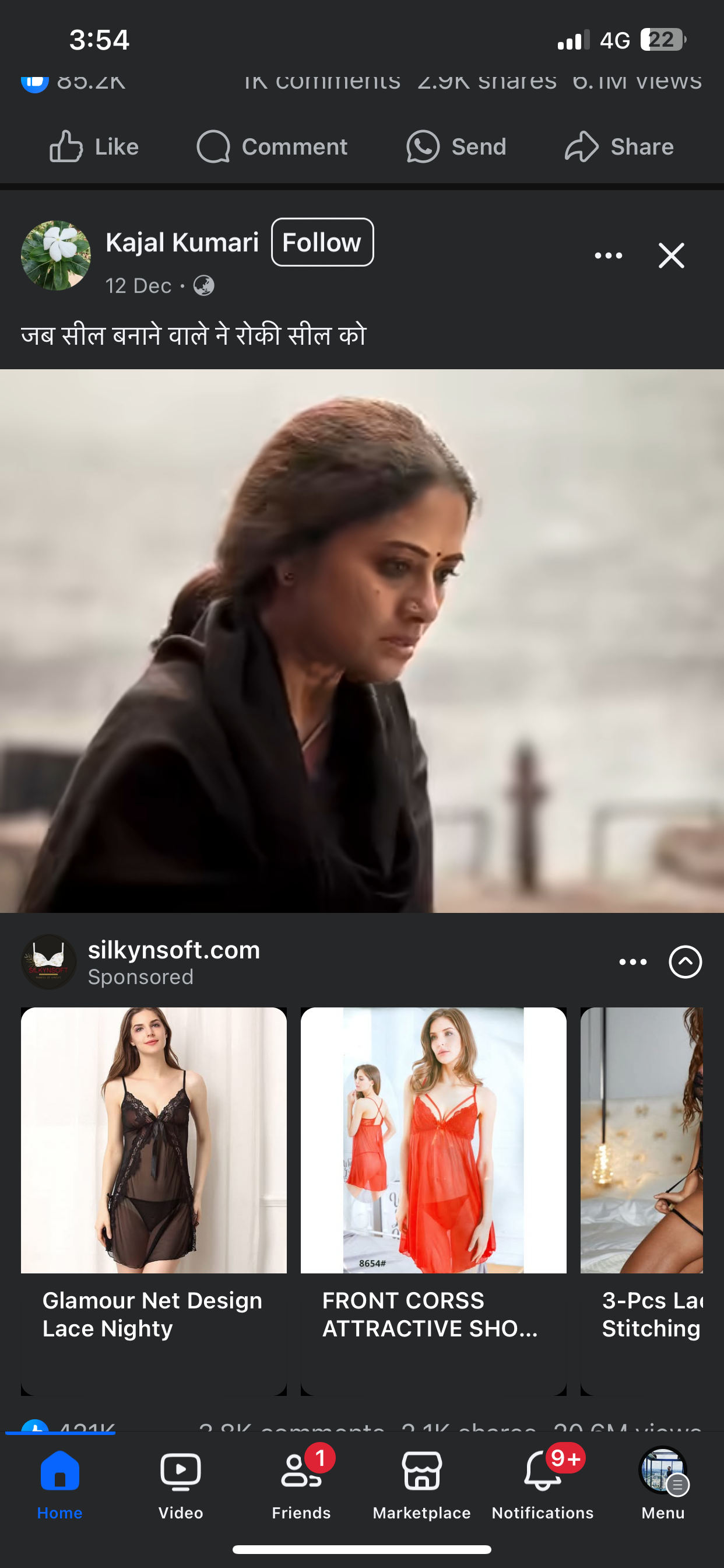Hide Kajal Kumari's post
The width and height of the screenshot is (724, 1568).
pyautogui.click(x=671, y=256)
